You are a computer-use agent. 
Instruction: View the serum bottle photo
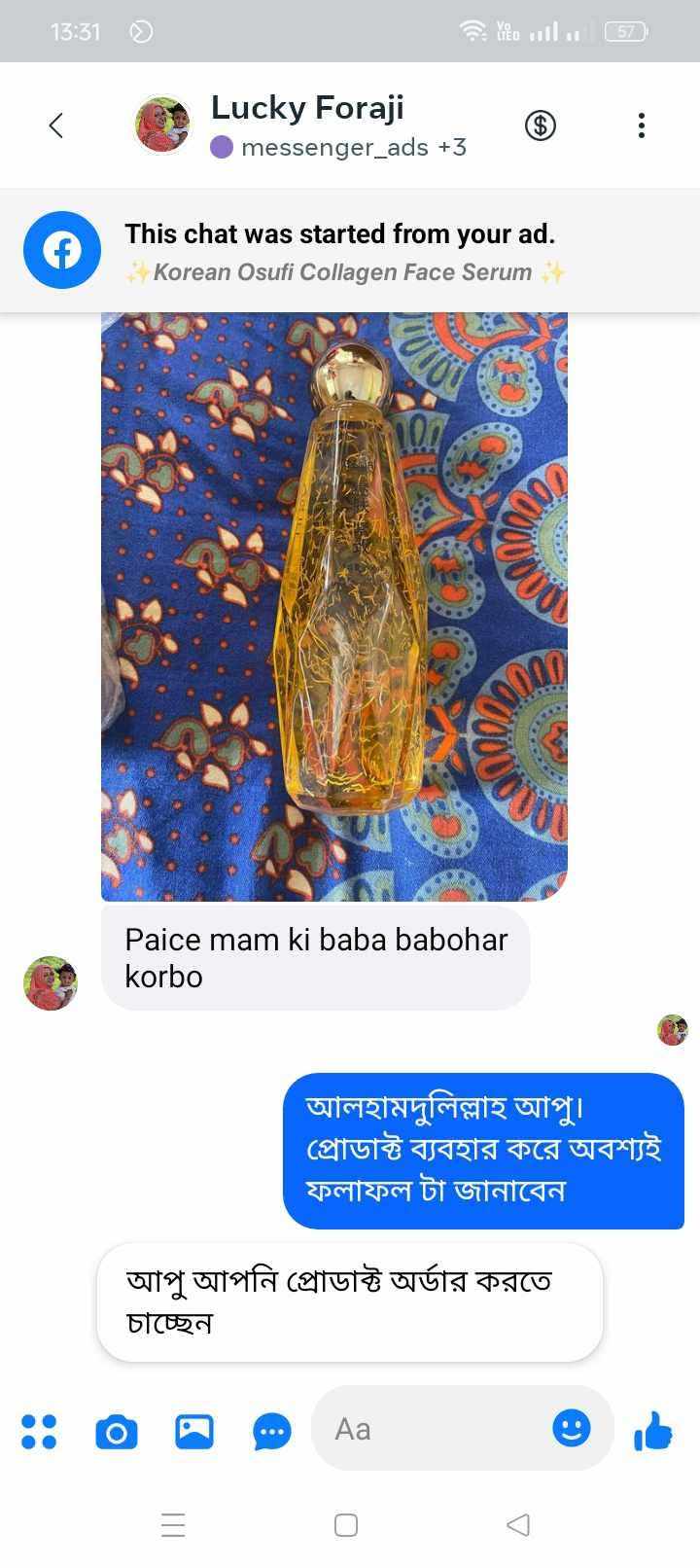point(334,605)
